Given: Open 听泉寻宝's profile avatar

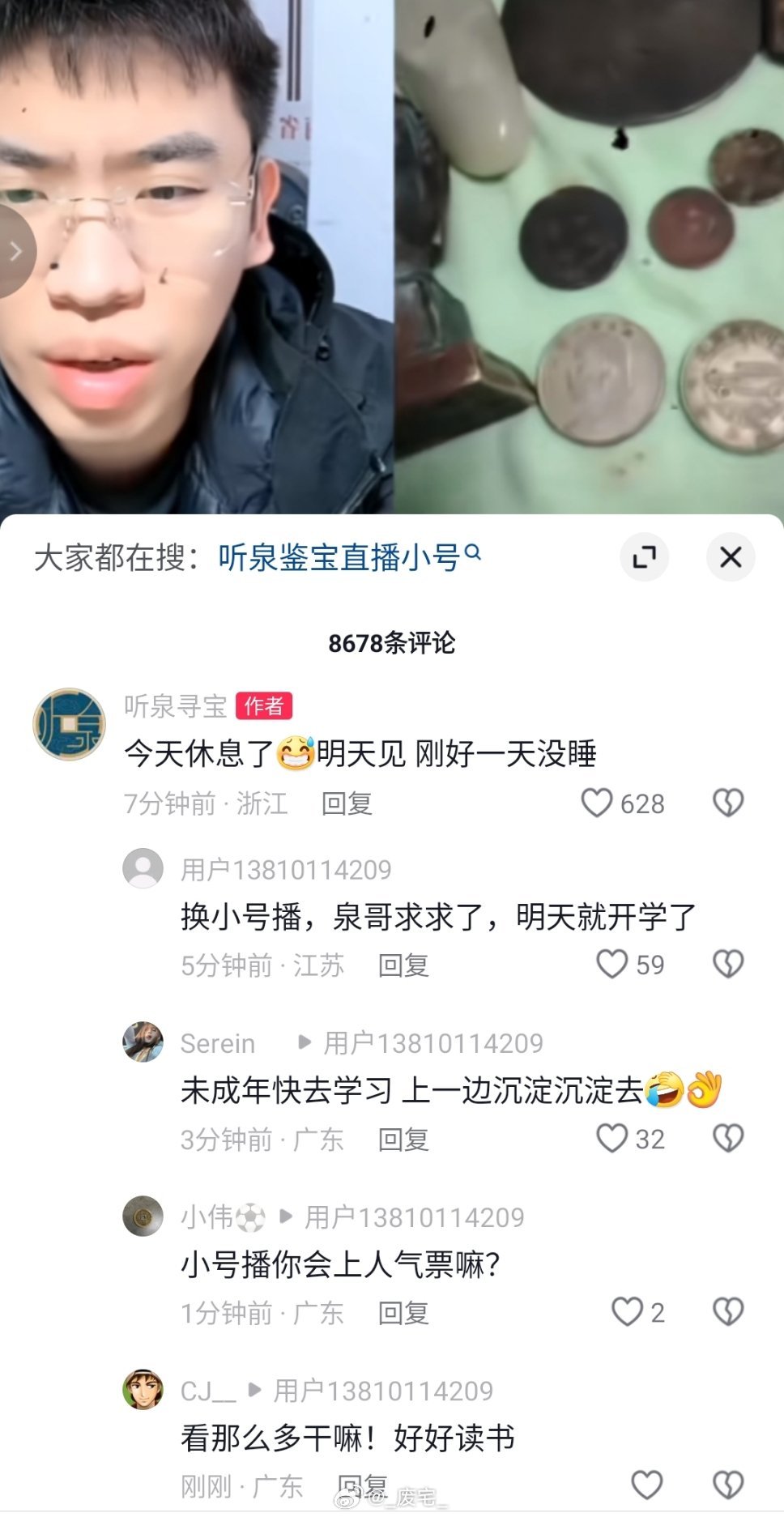Looking at the screenshot, I should click(69, 723).
